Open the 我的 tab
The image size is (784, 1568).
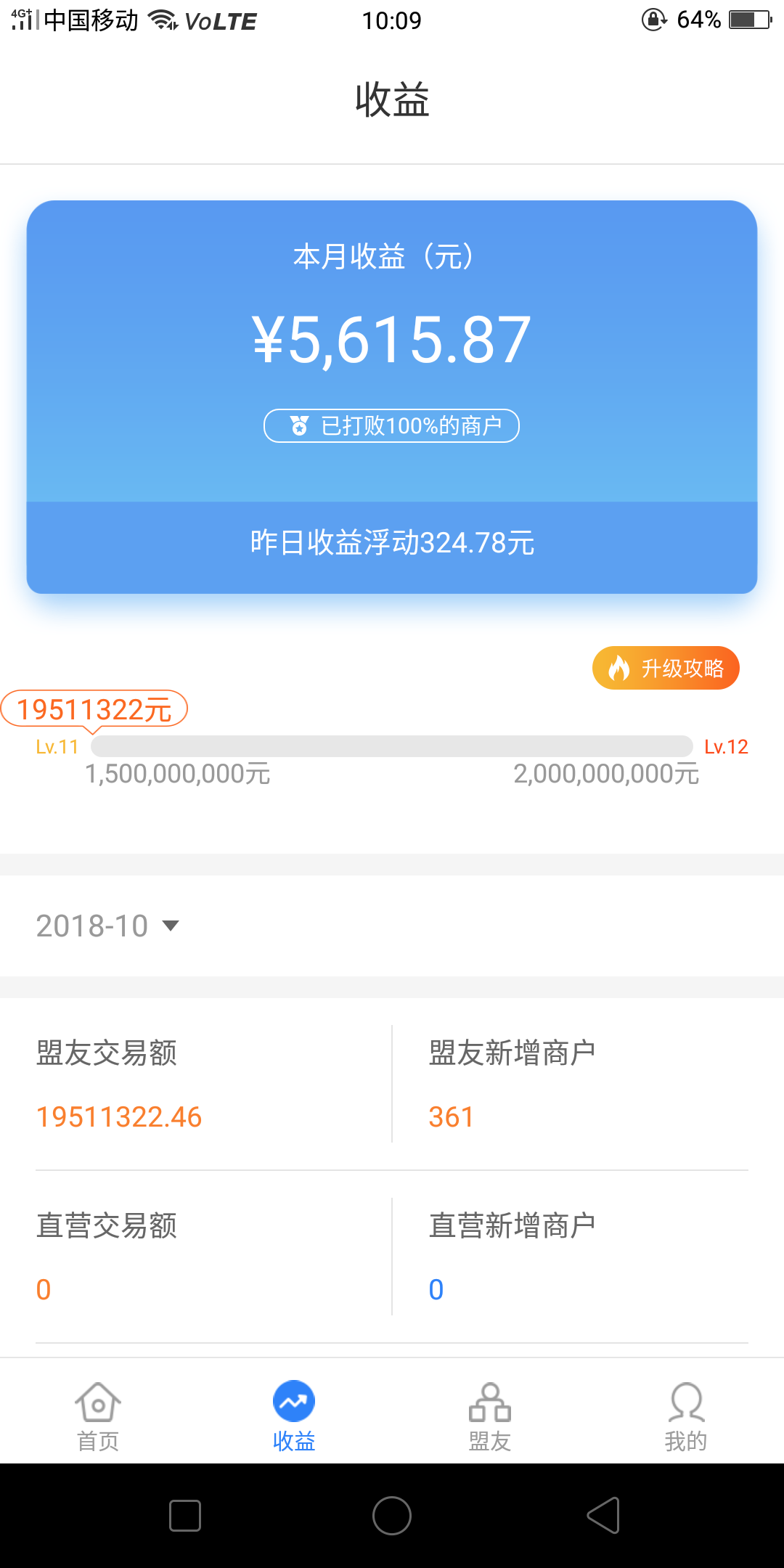point(686,1416)
